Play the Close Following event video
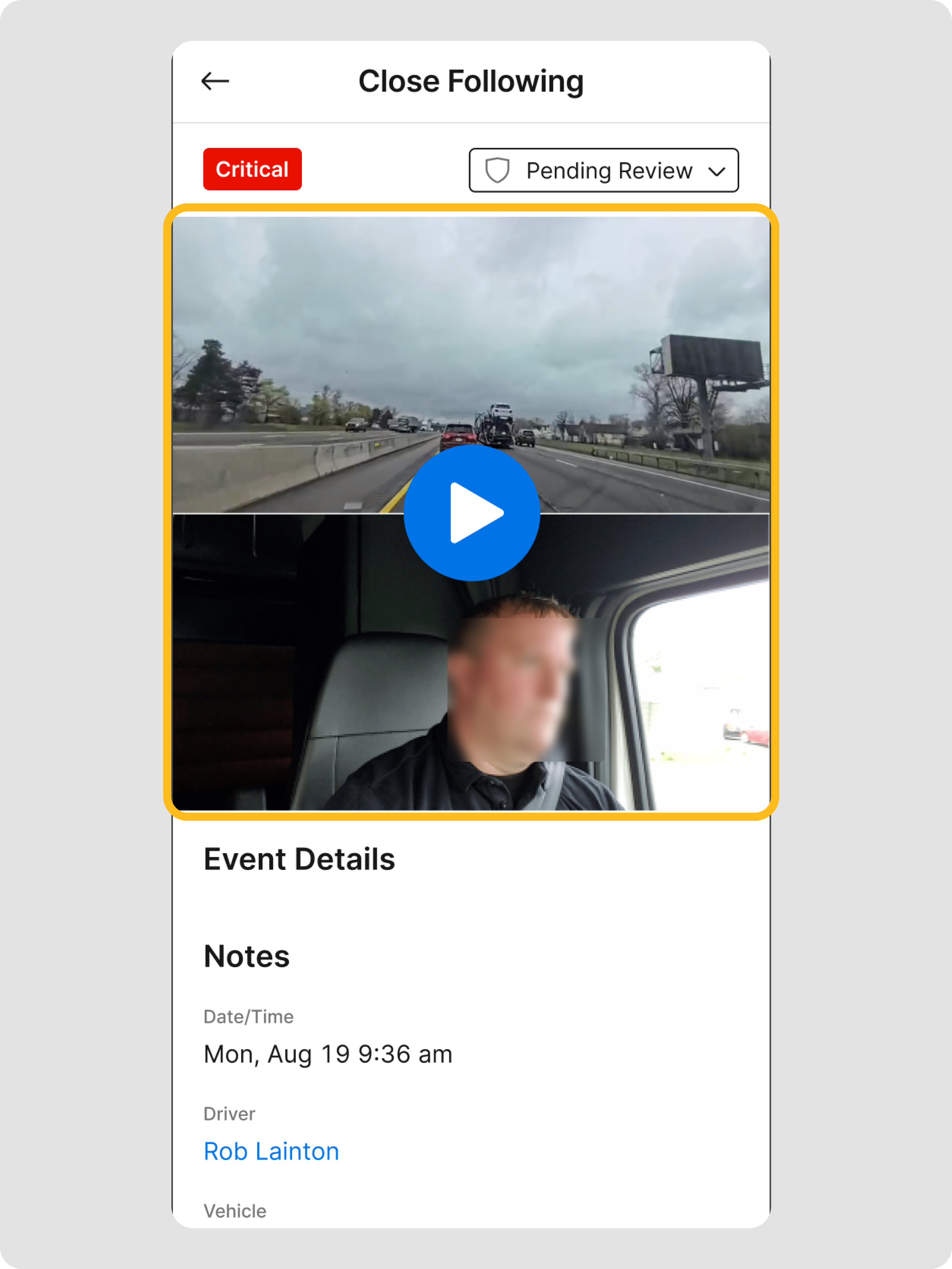Screen dimensions: 952x1269 tap(472, 513)
